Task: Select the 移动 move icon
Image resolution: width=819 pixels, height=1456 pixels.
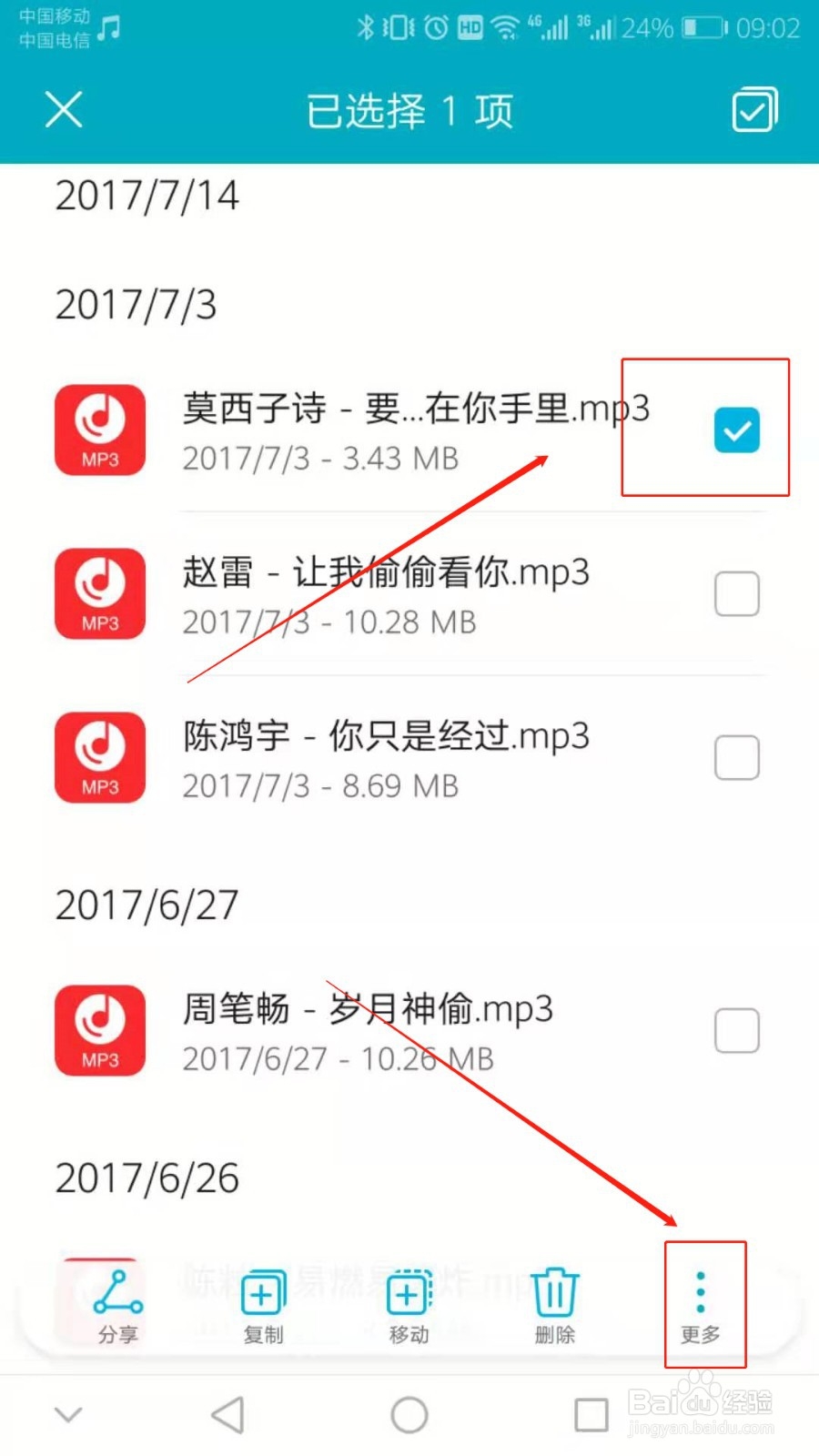Action: click(407, 1303)
